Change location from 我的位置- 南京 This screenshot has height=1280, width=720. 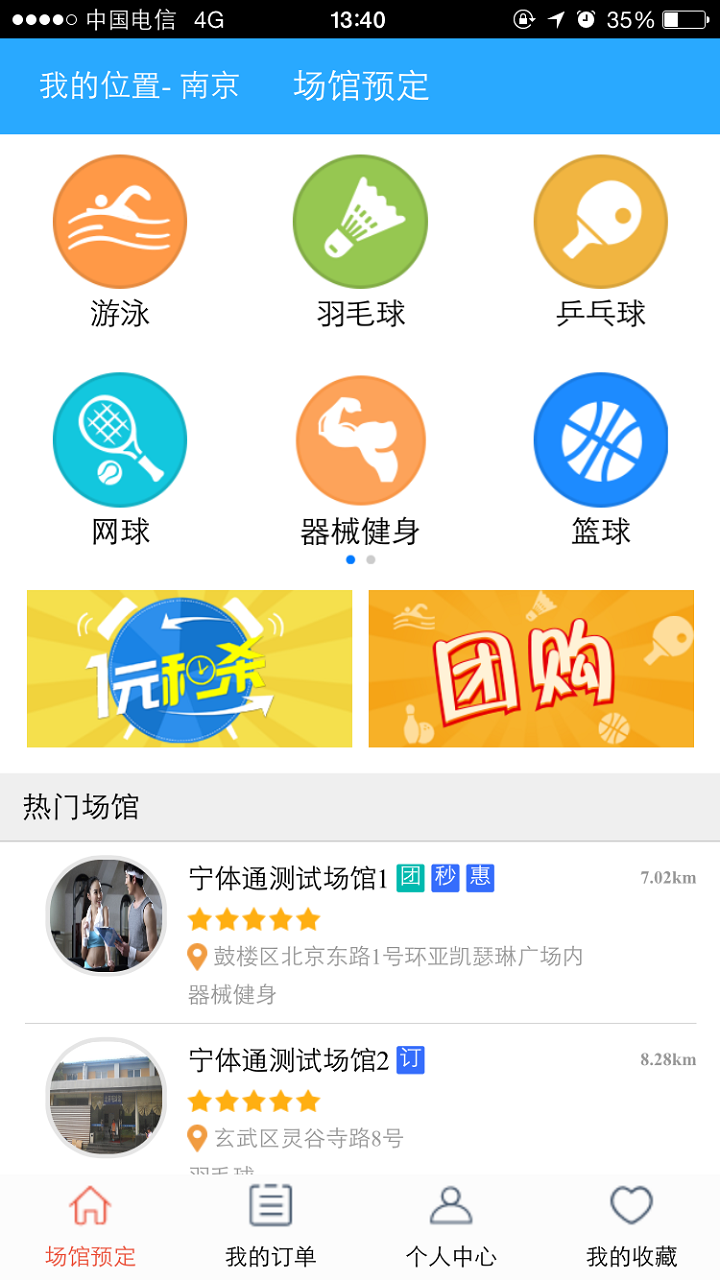(139, 86)
